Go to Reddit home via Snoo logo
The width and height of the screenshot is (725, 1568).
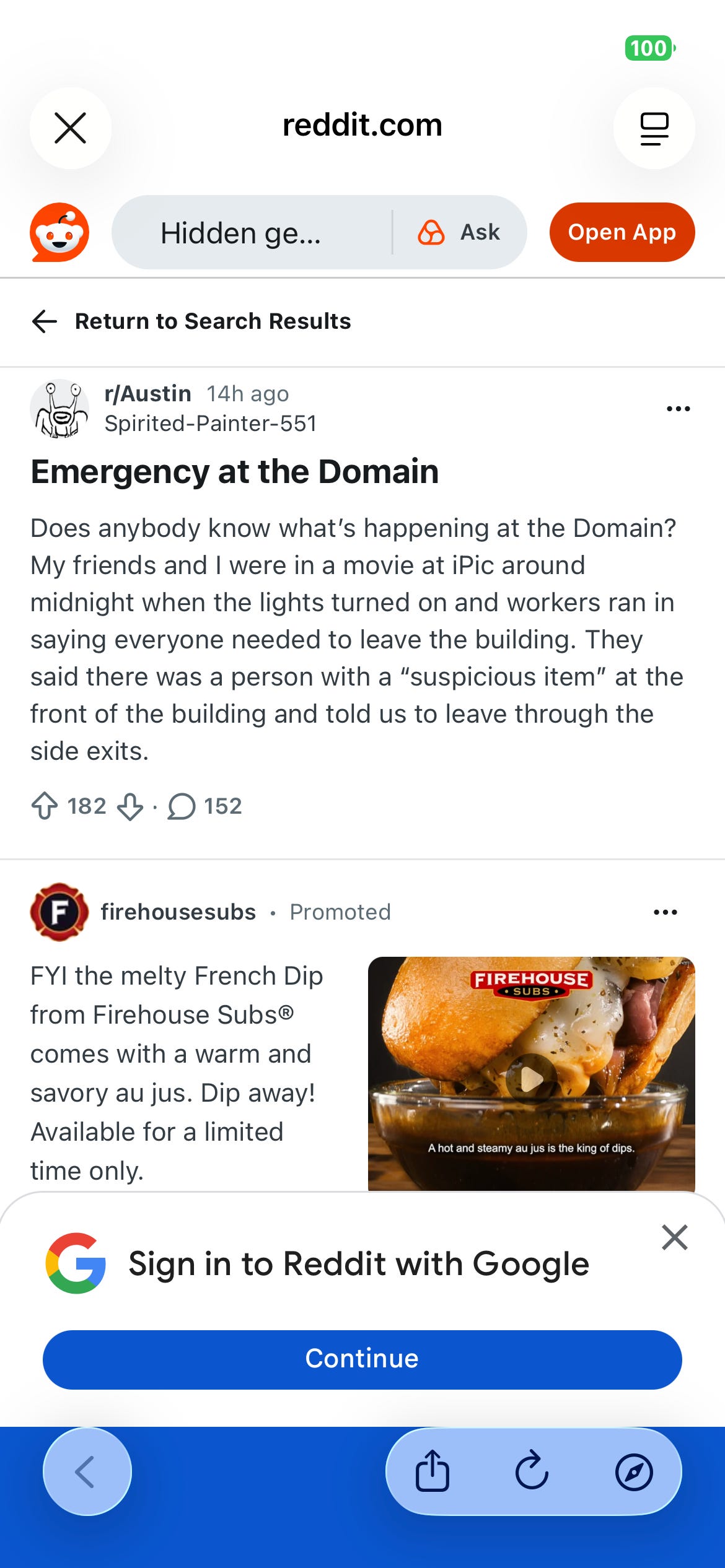tap(59, 232)
